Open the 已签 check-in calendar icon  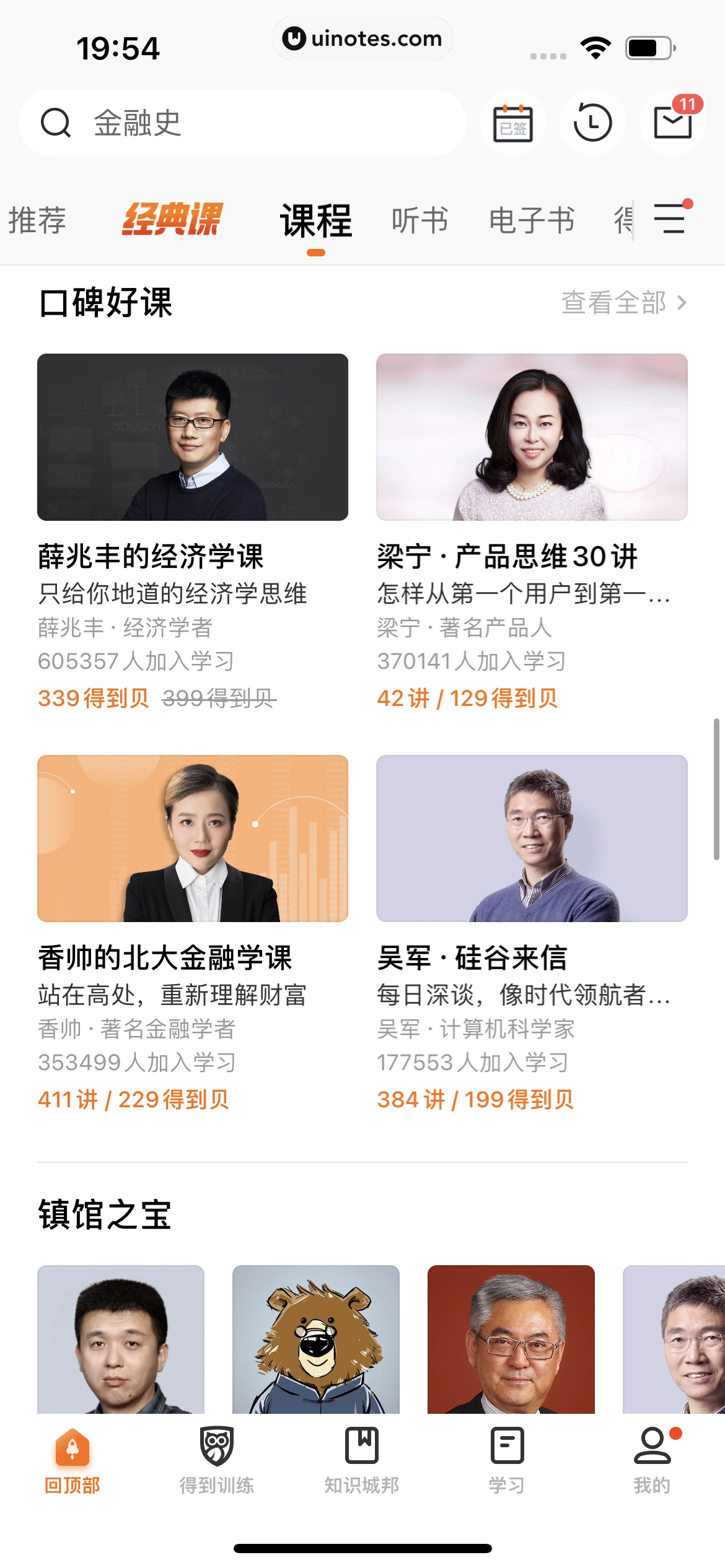point(512,123)
